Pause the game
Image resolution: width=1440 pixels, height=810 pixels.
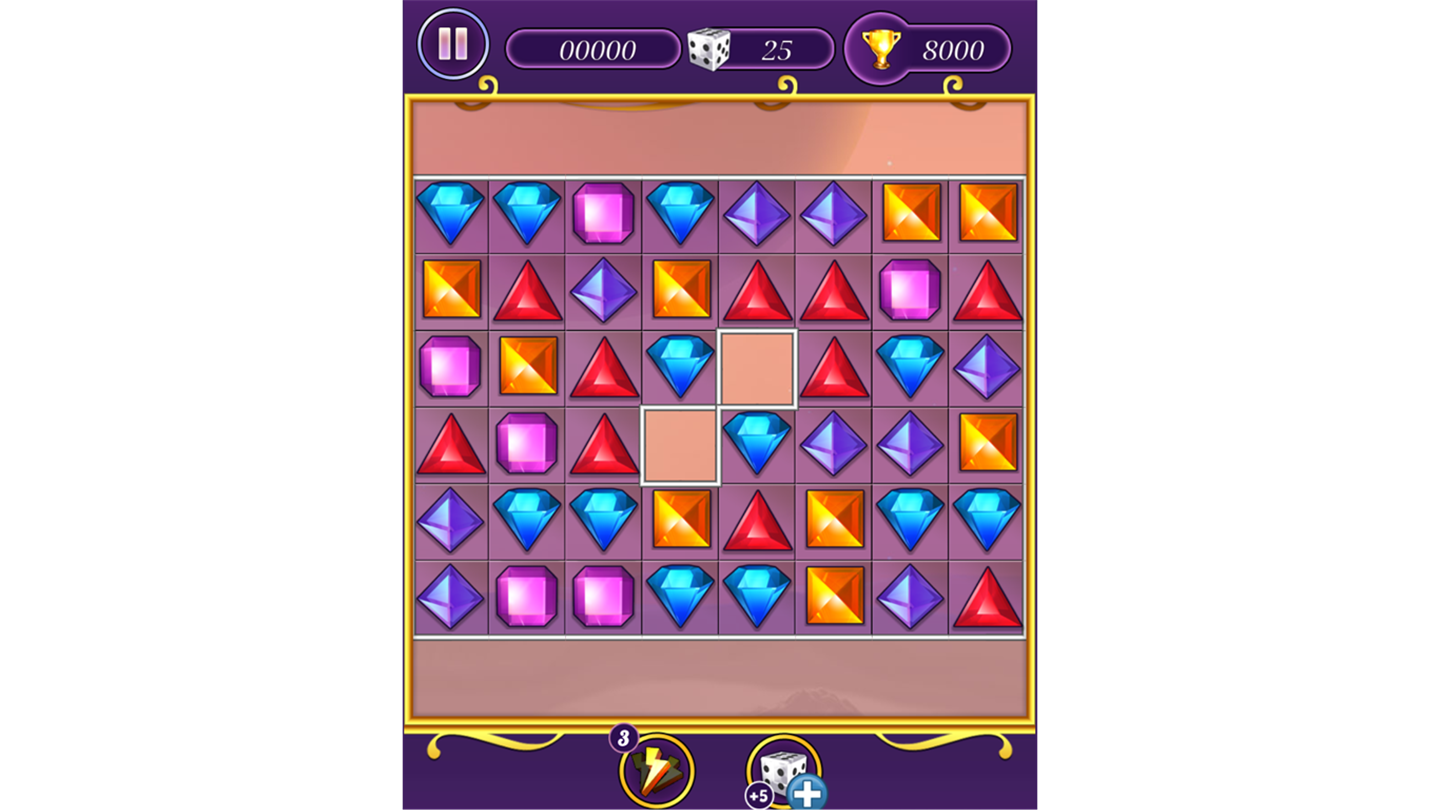[x=452, y=44]
